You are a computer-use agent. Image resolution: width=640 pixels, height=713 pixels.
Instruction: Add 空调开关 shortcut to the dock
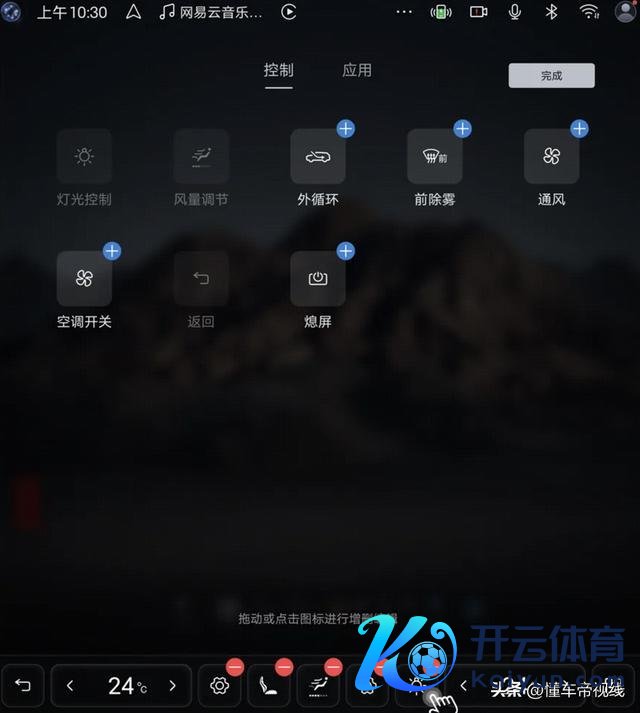112,251
